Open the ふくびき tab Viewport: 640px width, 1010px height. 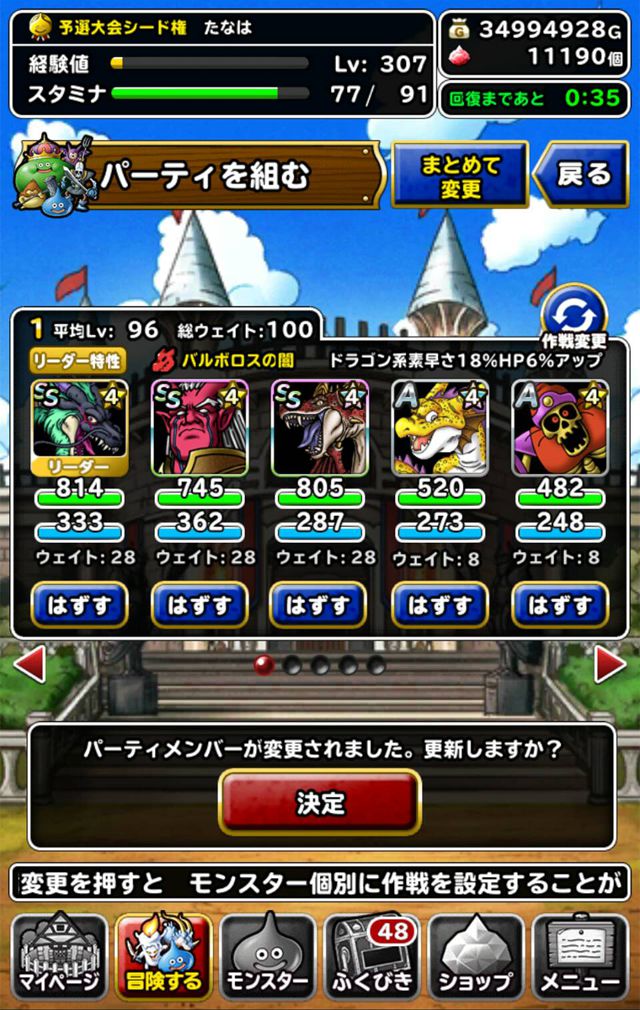tap(372, 957)
